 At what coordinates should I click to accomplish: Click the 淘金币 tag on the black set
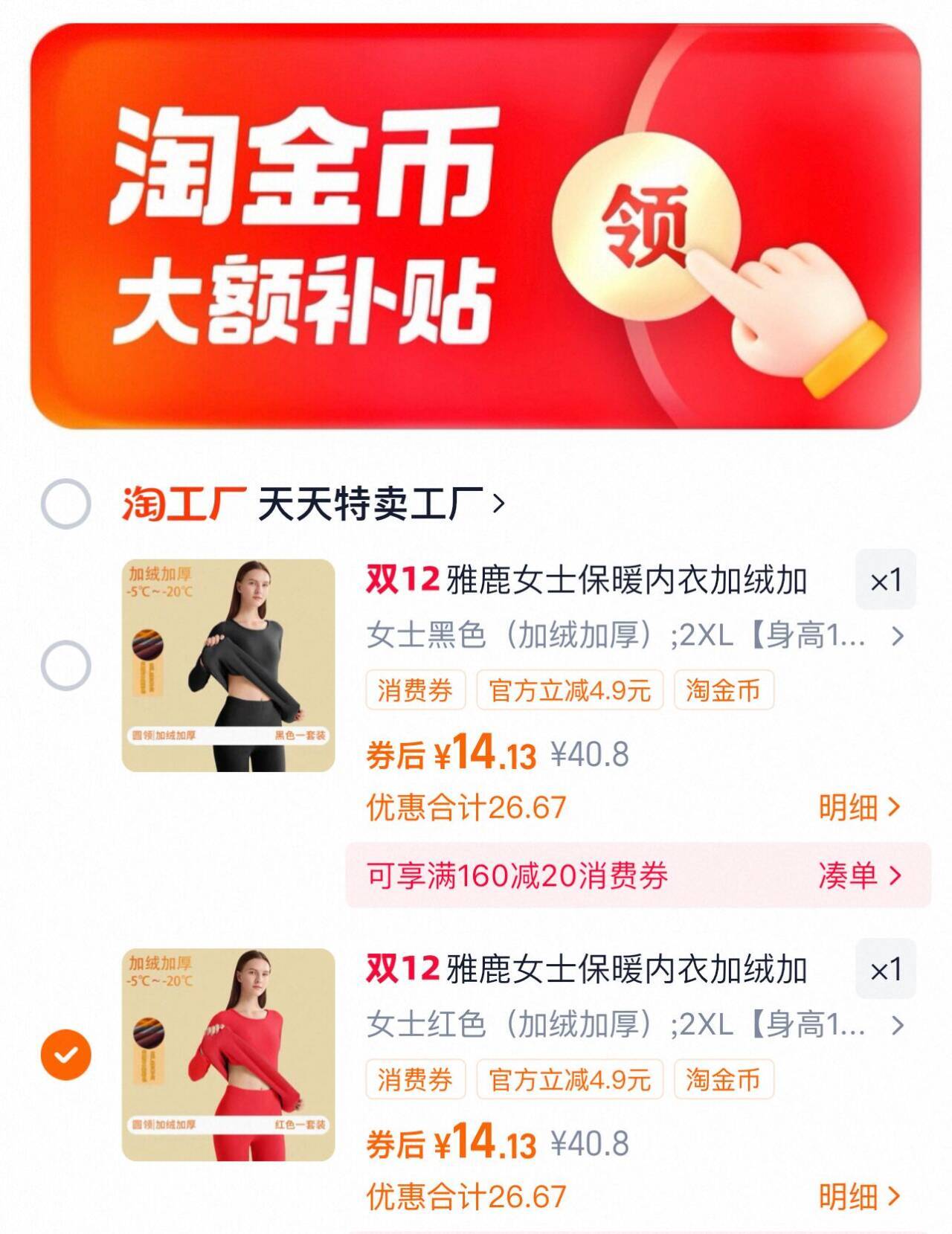725,690
